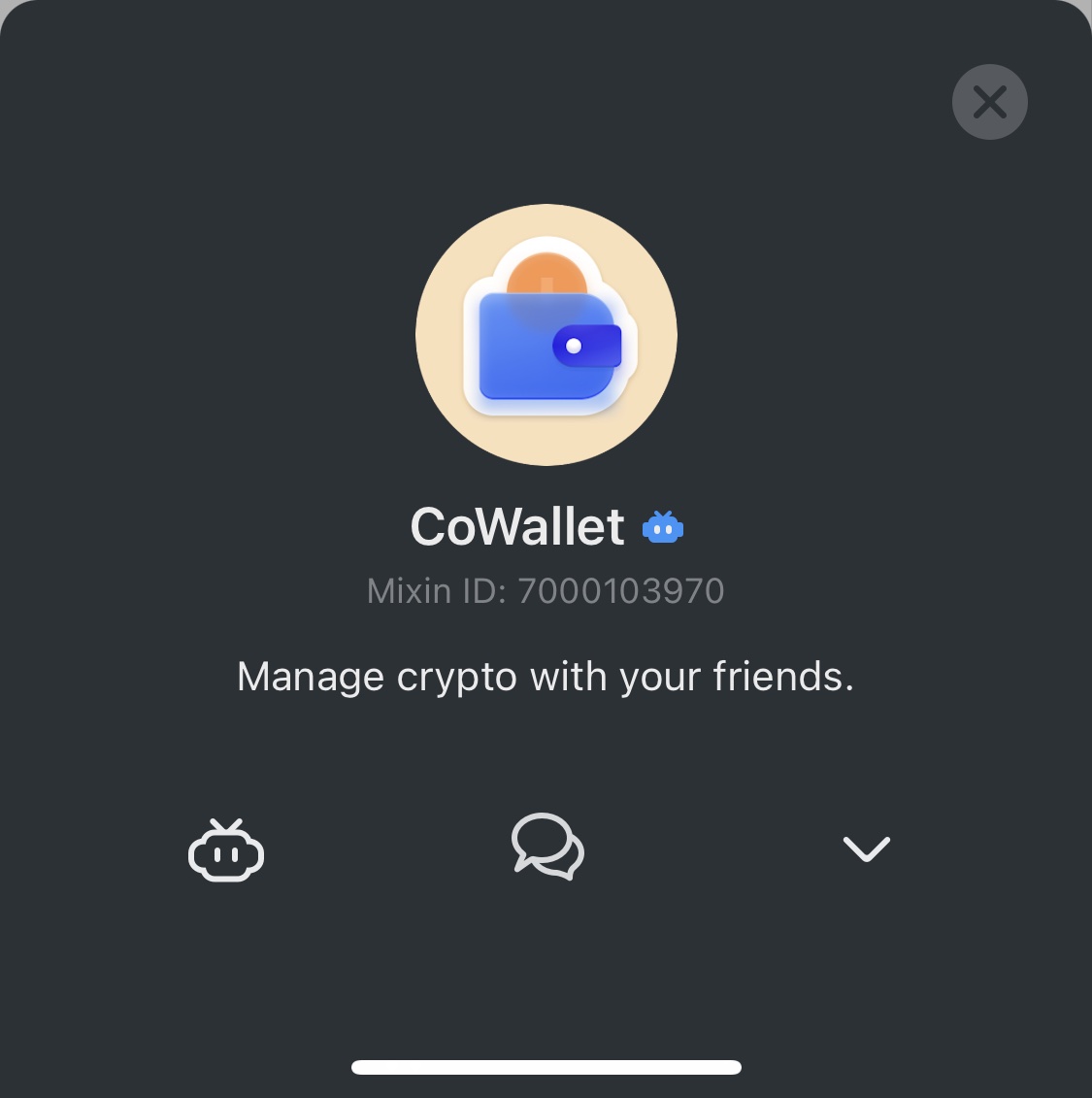Expand more options with the down chevron
This screenshot has height=1098, width=1092.
(x=867, y=848)
